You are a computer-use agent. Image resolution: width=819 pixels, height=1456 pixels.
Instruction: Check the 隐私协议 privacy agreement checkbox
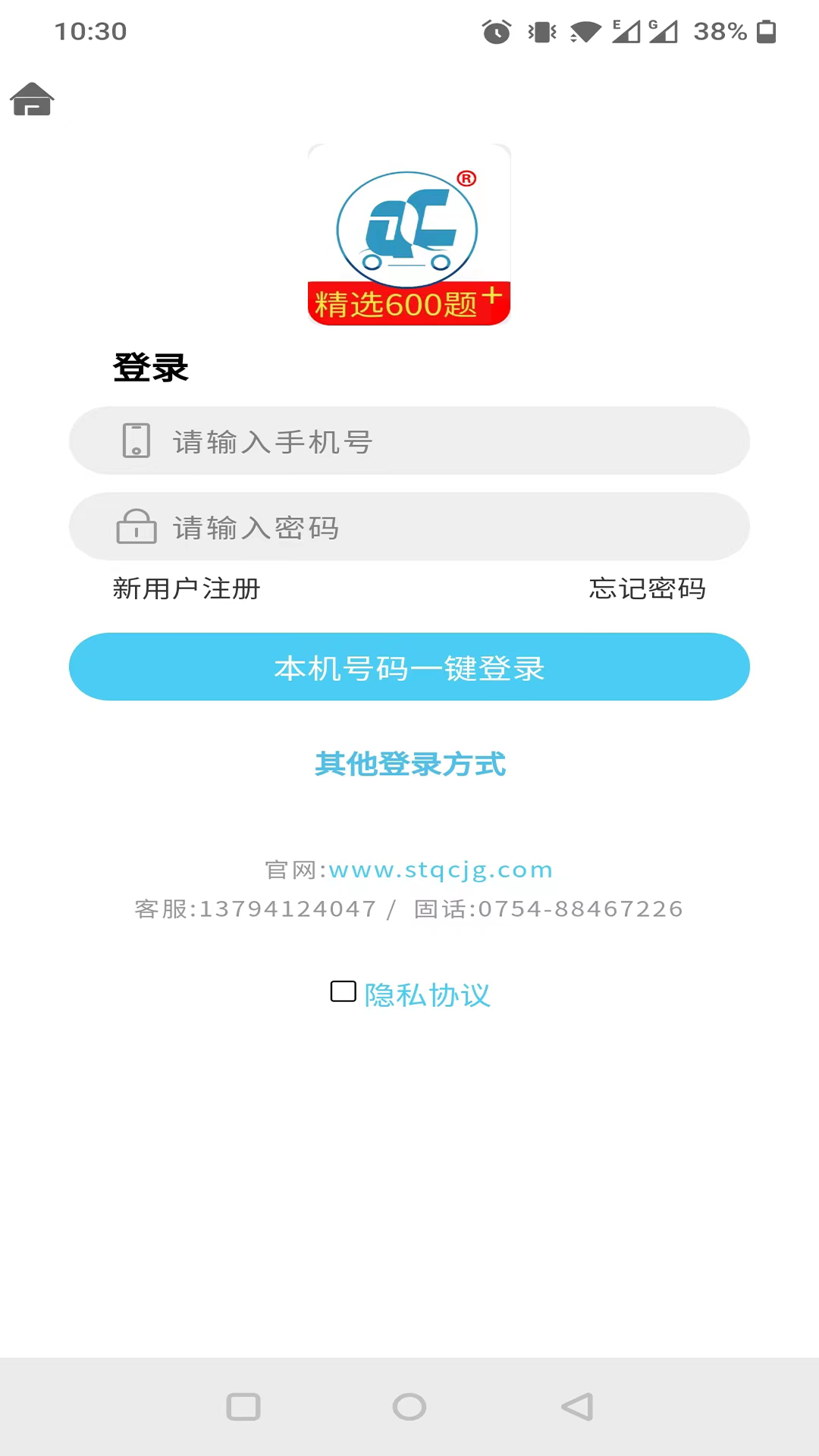(x=343, y=992)
